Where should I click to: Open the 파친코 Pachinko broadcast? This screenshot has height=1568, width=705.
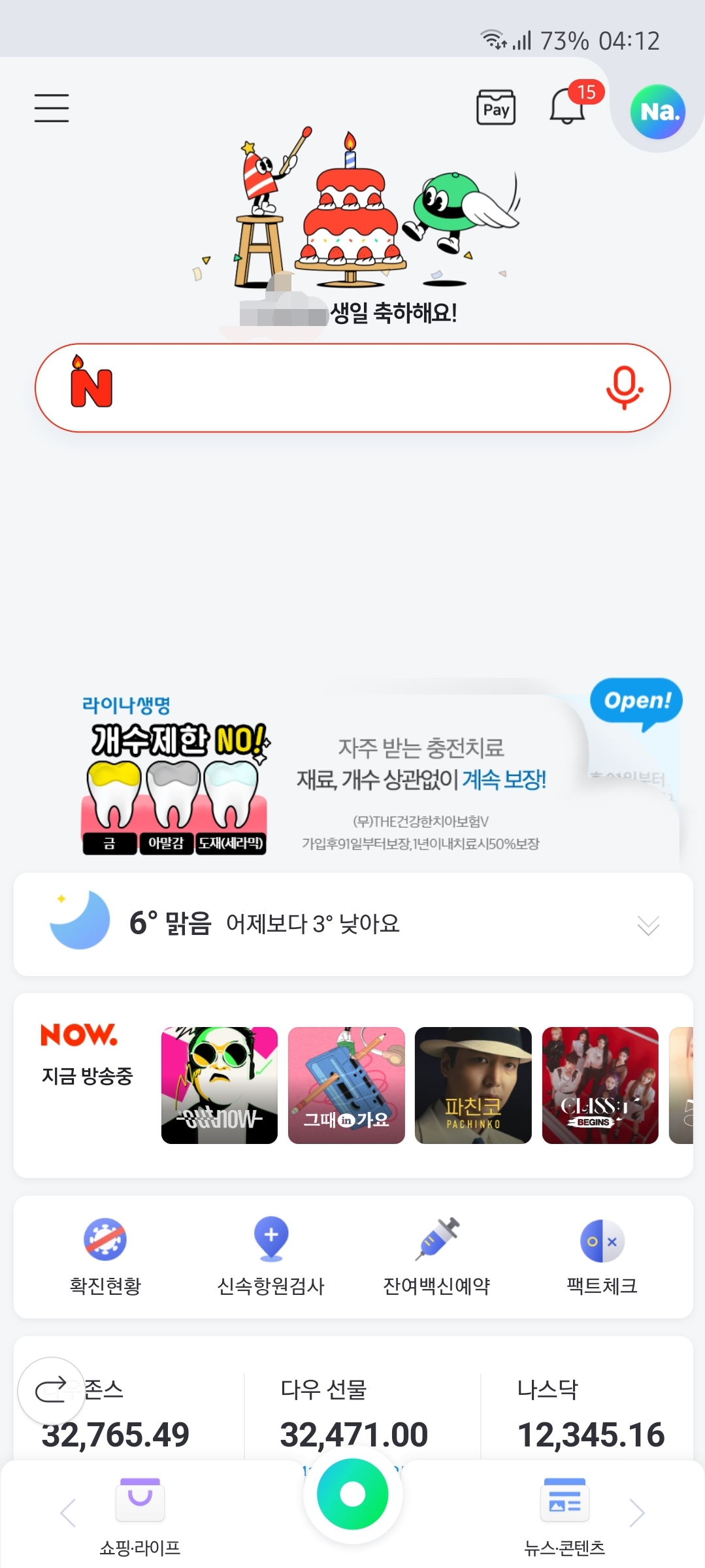pos(473,1085)
